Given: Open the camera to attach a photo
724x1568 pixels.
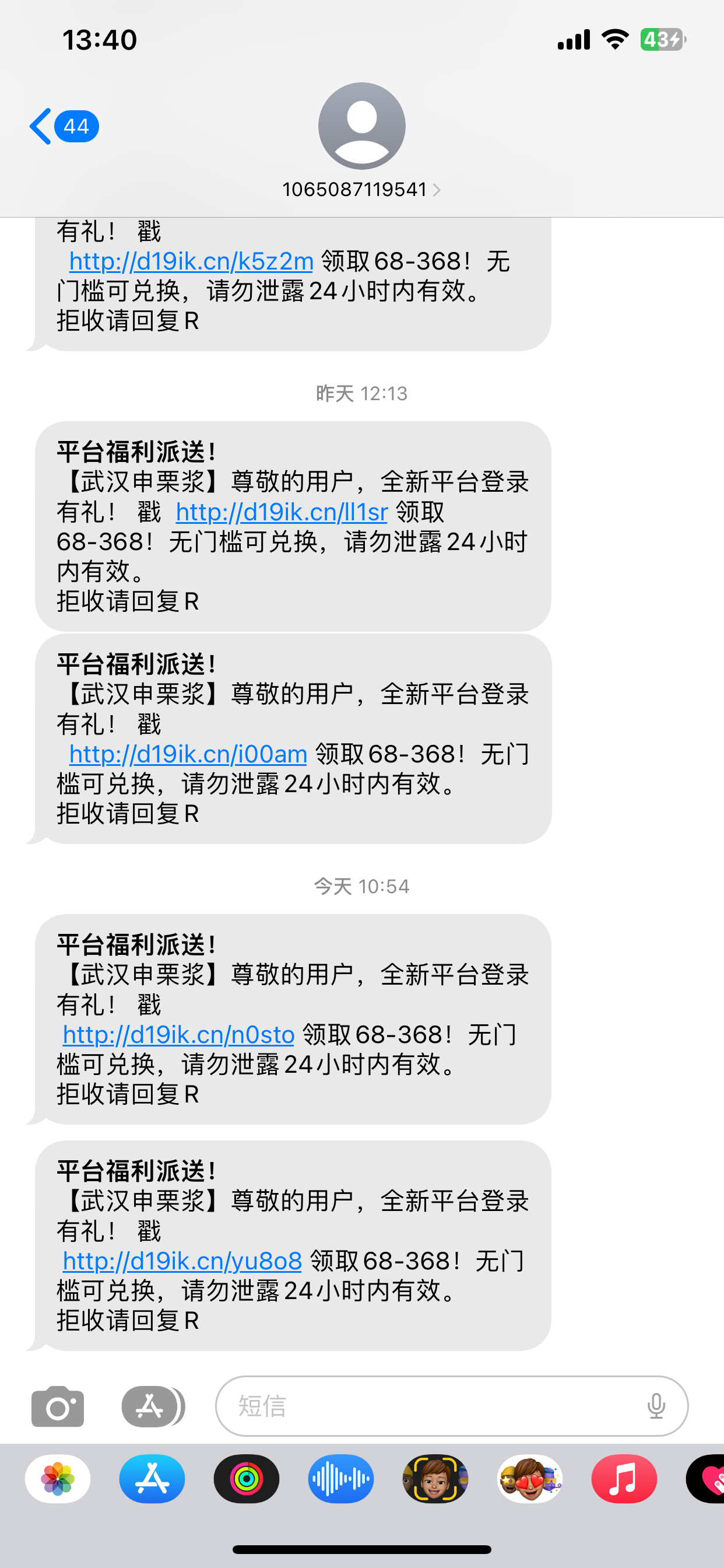Looking at the screenshot, I should (x=58, y=1406).
